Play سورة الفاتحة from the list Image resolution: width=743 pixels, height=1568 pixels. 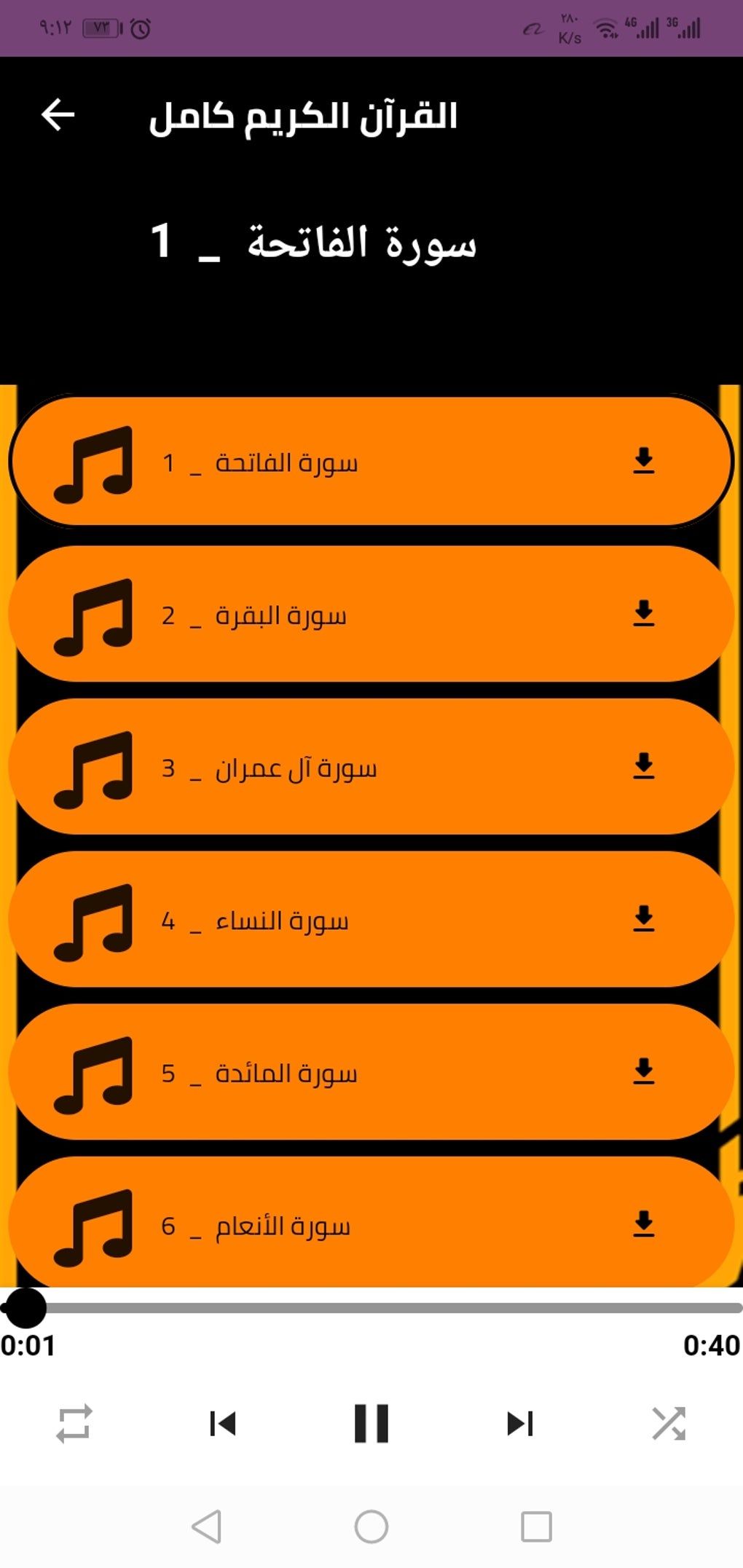286,463
